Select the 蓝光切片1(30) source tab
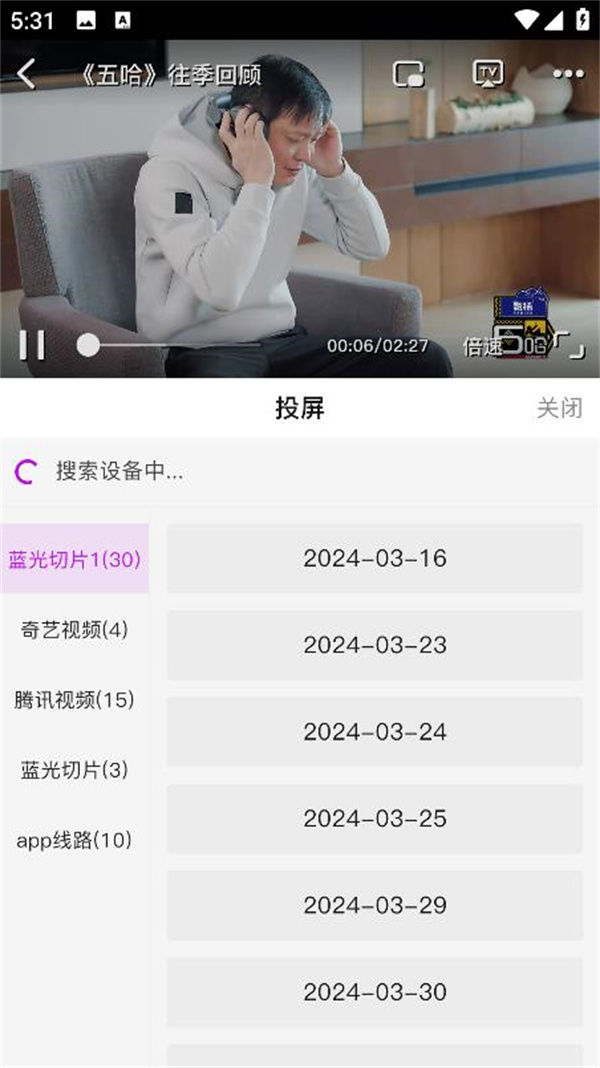Image resolution: width=600 pixels, height=1068 pixels. pyautogui.click(x=74, y=559)
